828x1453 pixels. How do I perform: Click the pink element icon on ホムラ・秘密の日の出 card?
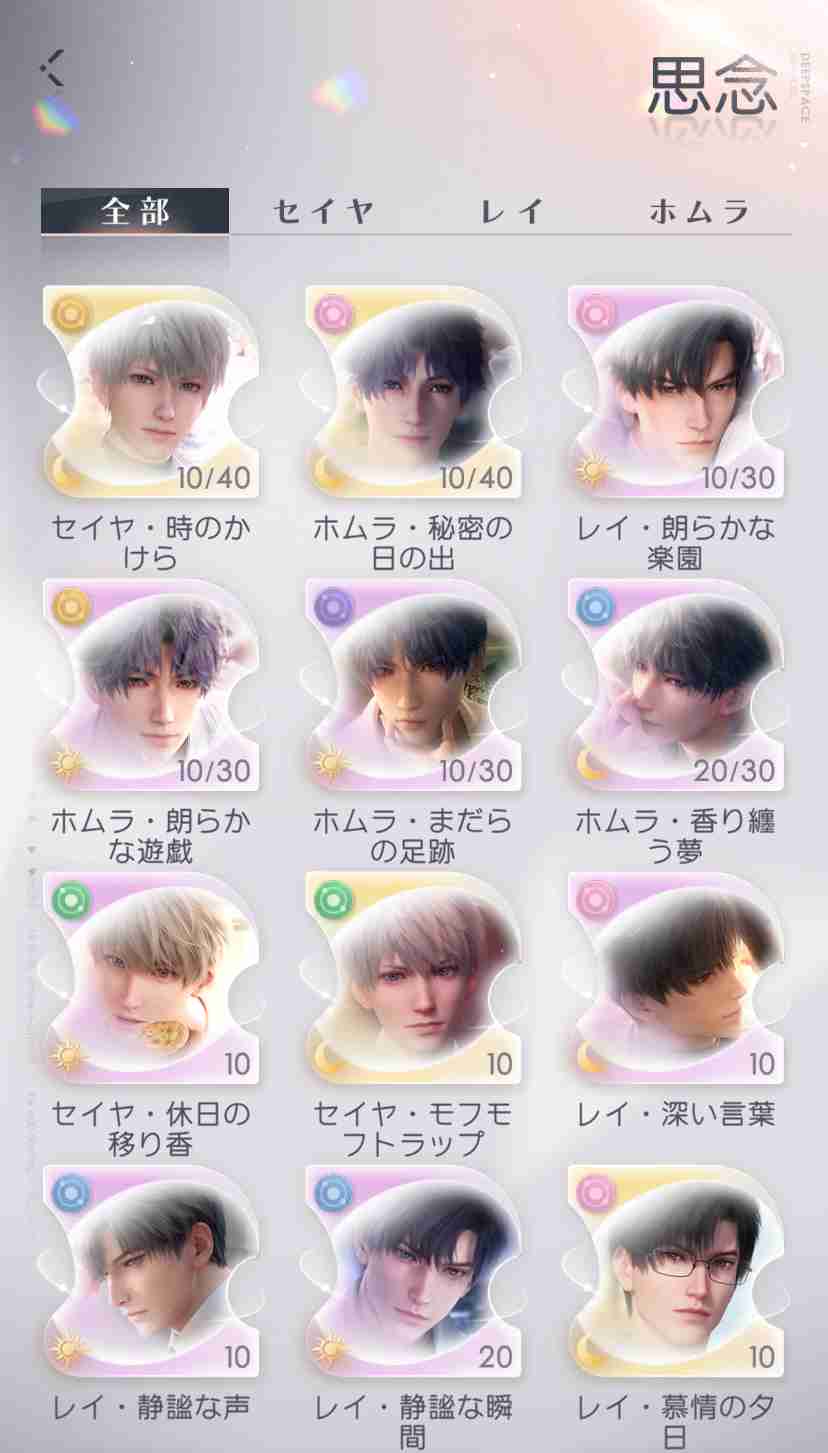coord(331,313)
